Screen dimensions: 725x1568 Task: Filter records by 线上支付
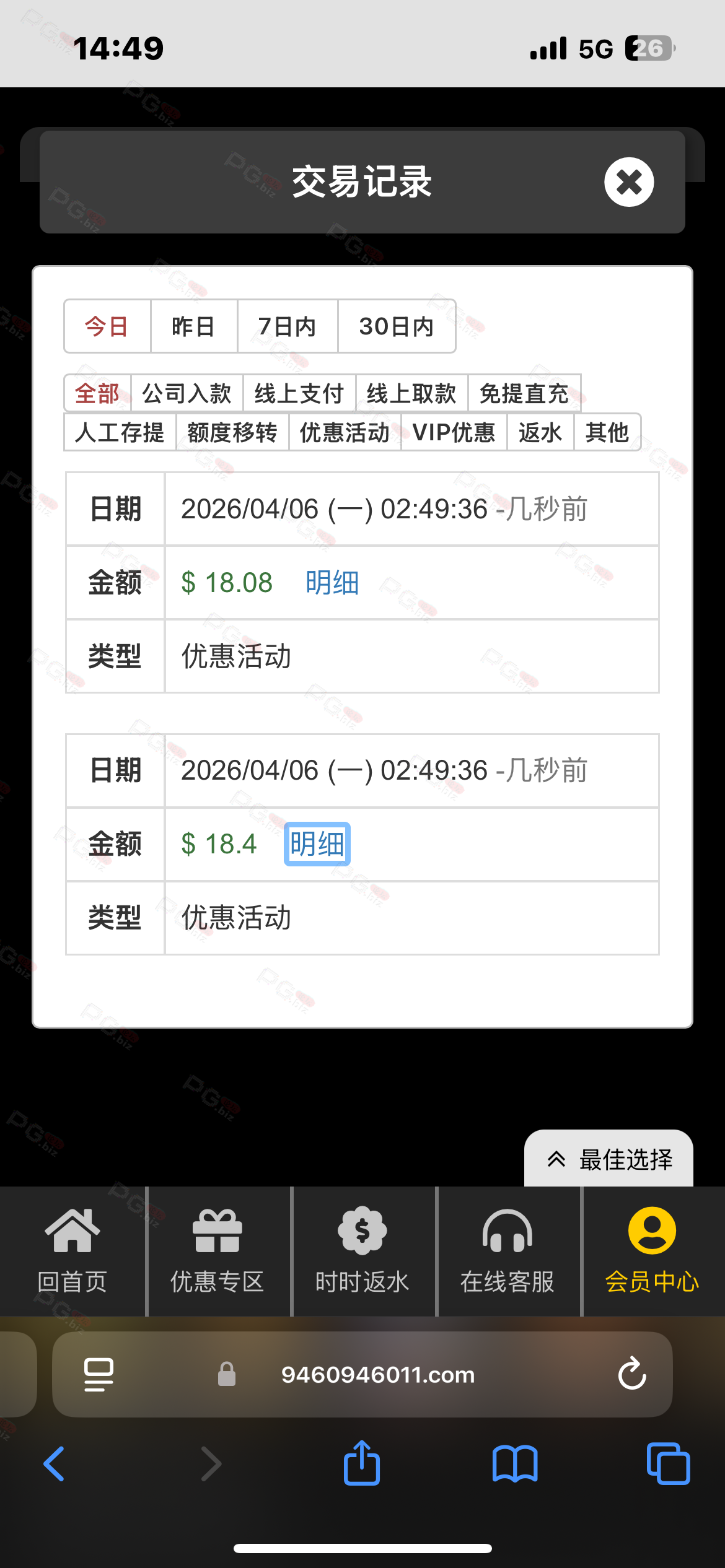299,393
